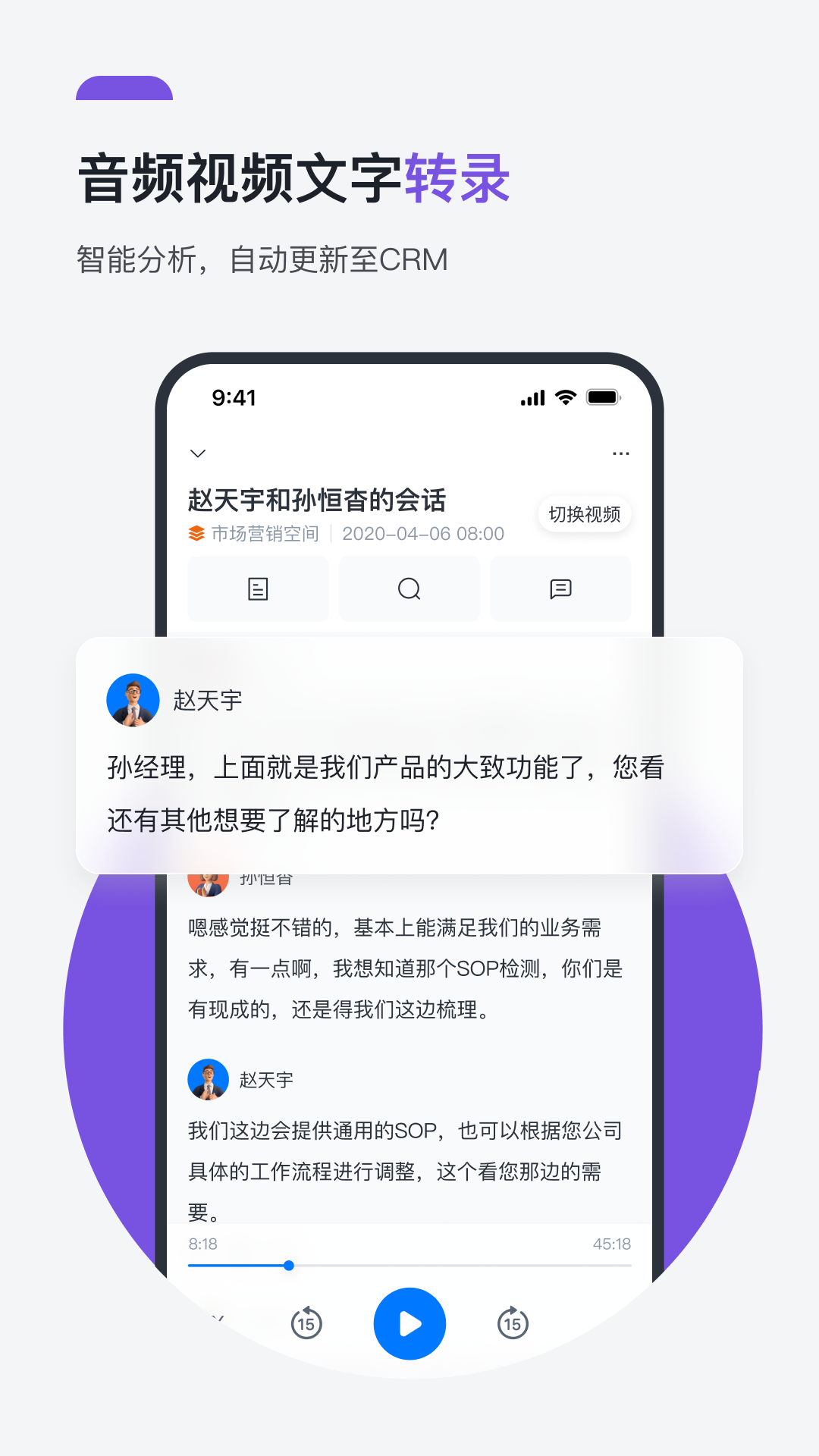The height and width of the screenshot is (1456, 819).
Task: Open the transcript view icon
Action: [x=257, y=589]
